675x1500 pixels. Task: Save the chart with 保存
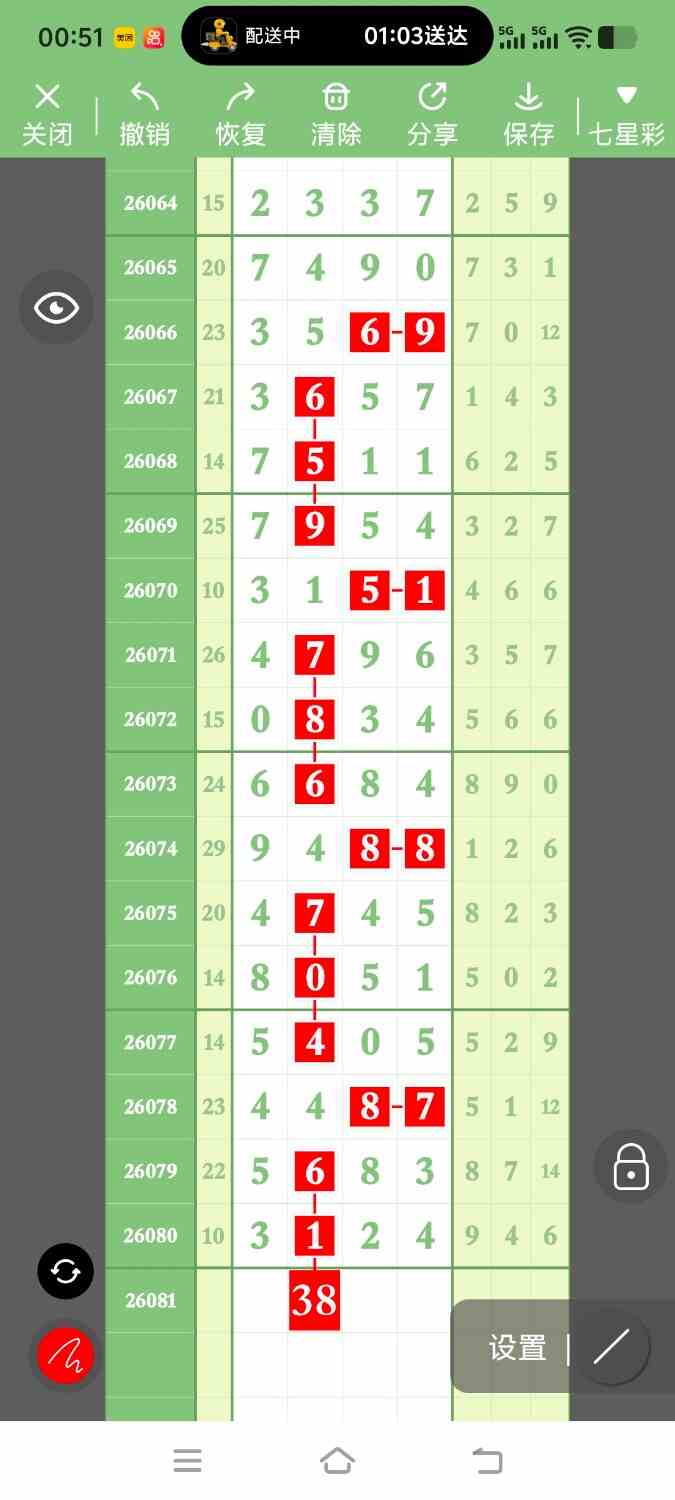(528, 116)
